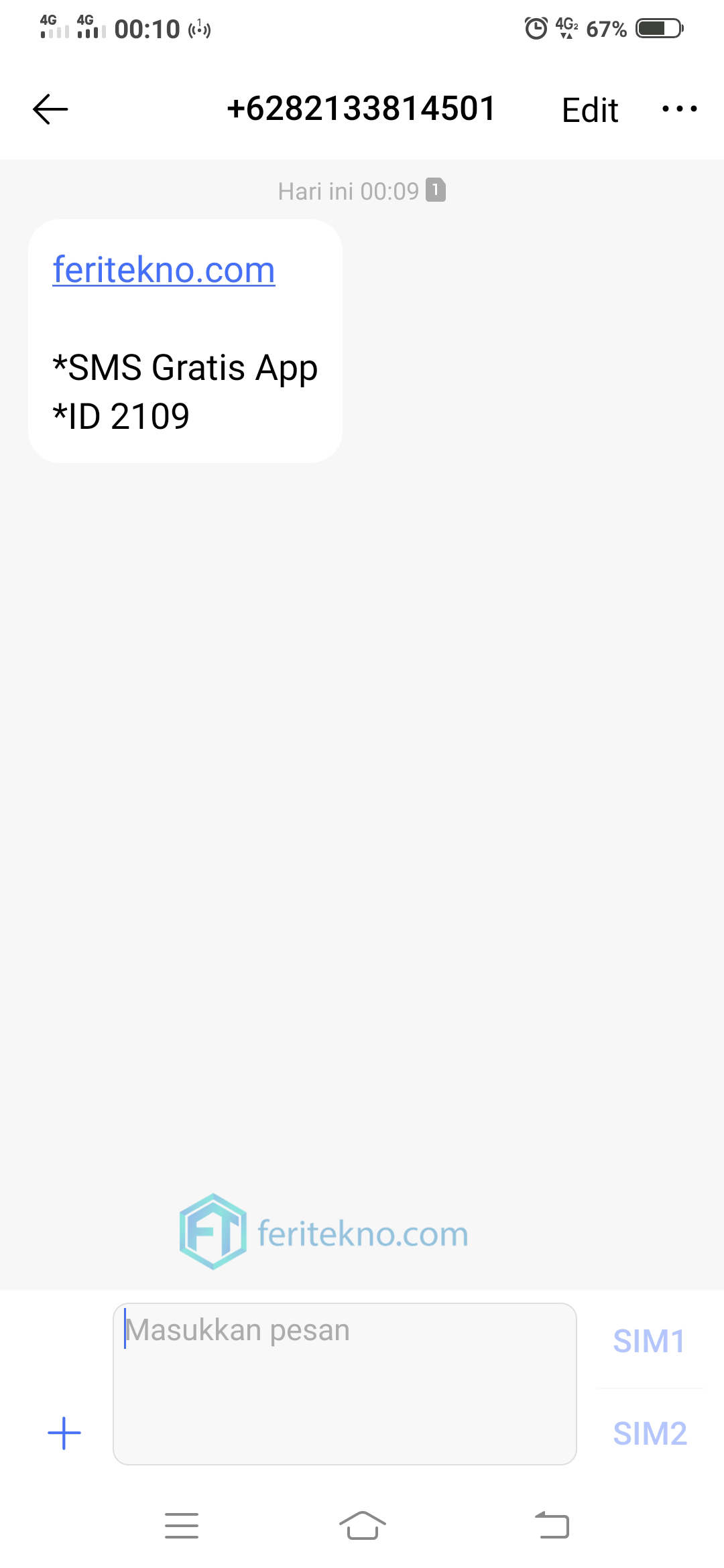Tap Edit in the header
The width and height of the screenshot is (724, 1568).
590,110
